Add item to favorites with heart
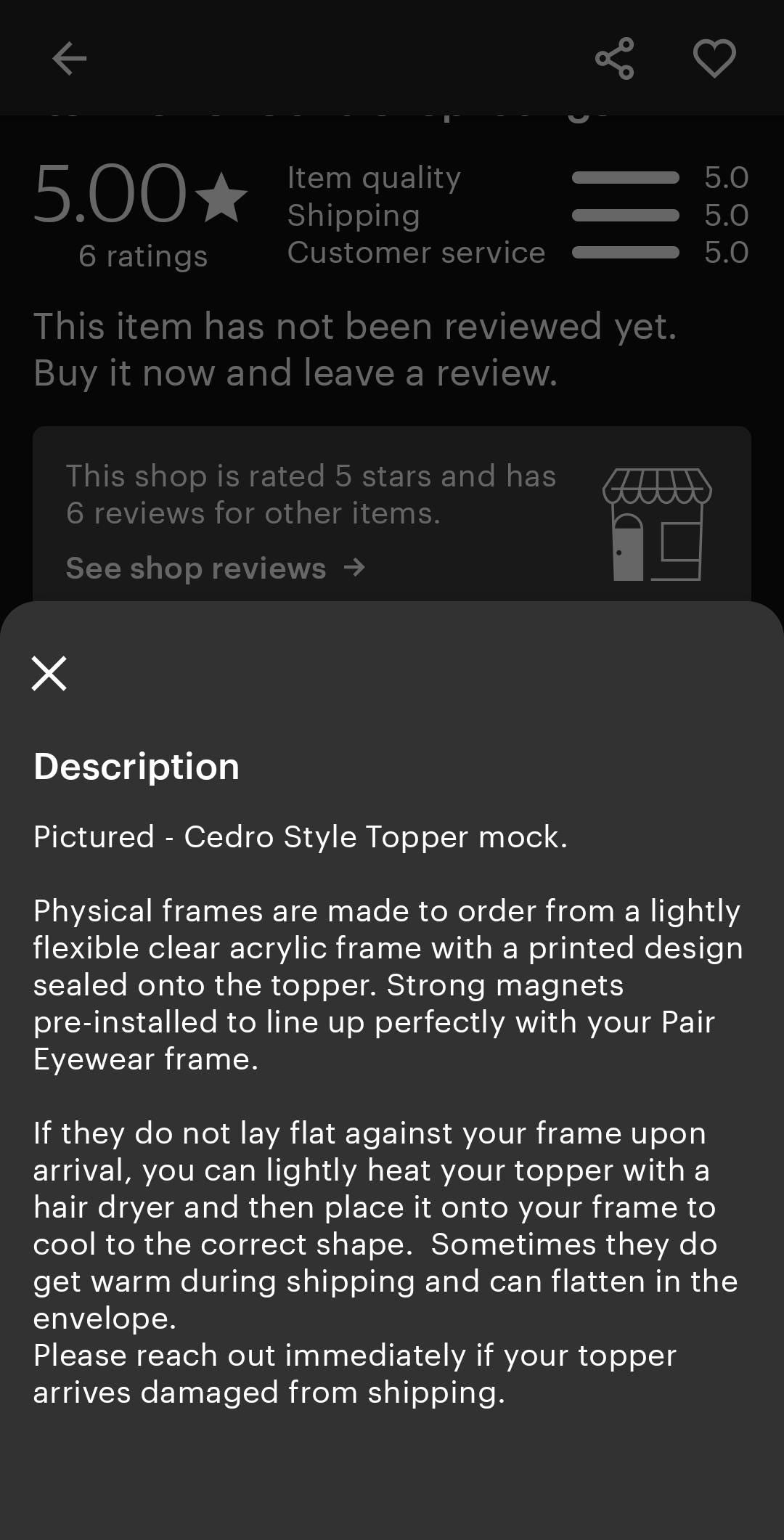Screen dimensions: 784x1540 click(x=714, y=58)
